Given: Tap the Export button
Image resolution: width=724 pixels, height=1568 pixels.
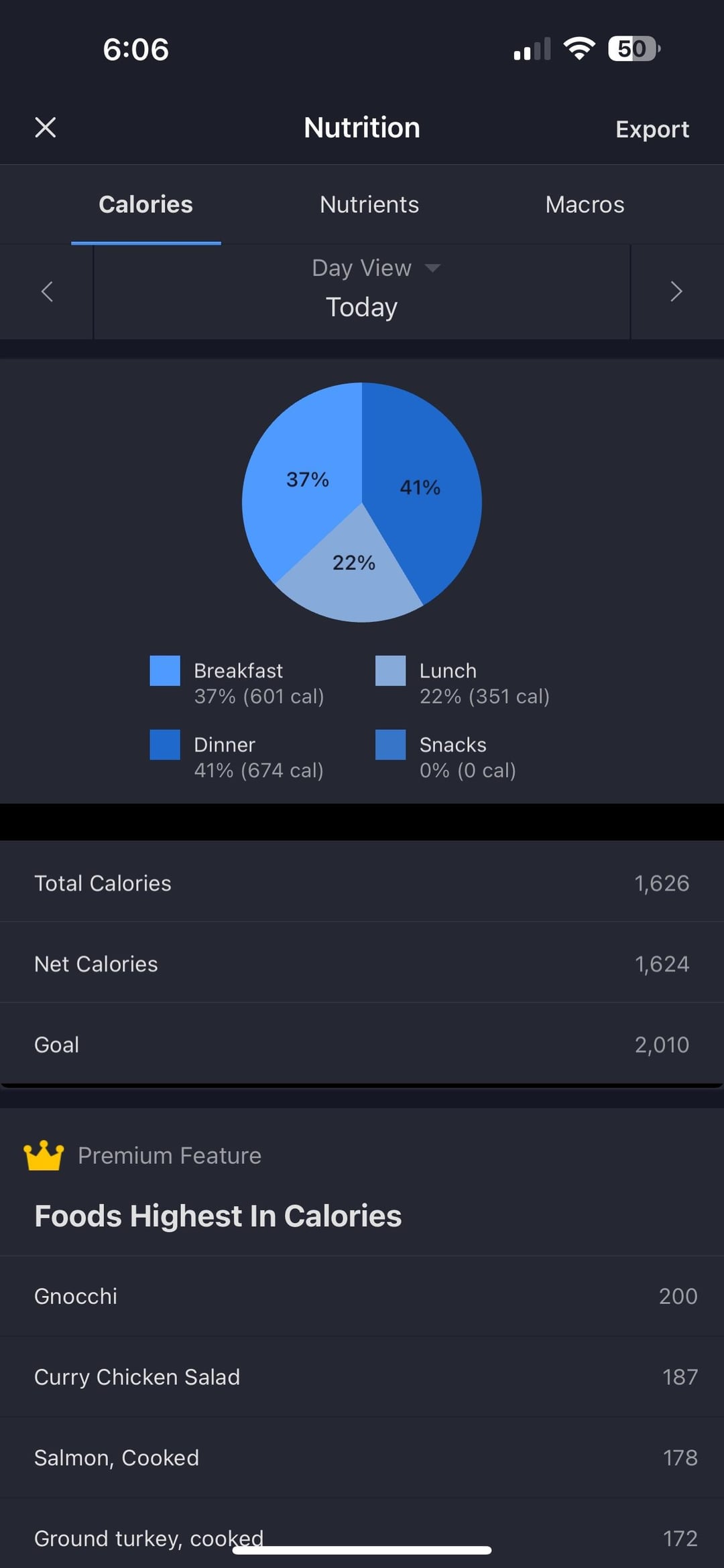Looking at the screenshot, I should [x=652, y=129].
